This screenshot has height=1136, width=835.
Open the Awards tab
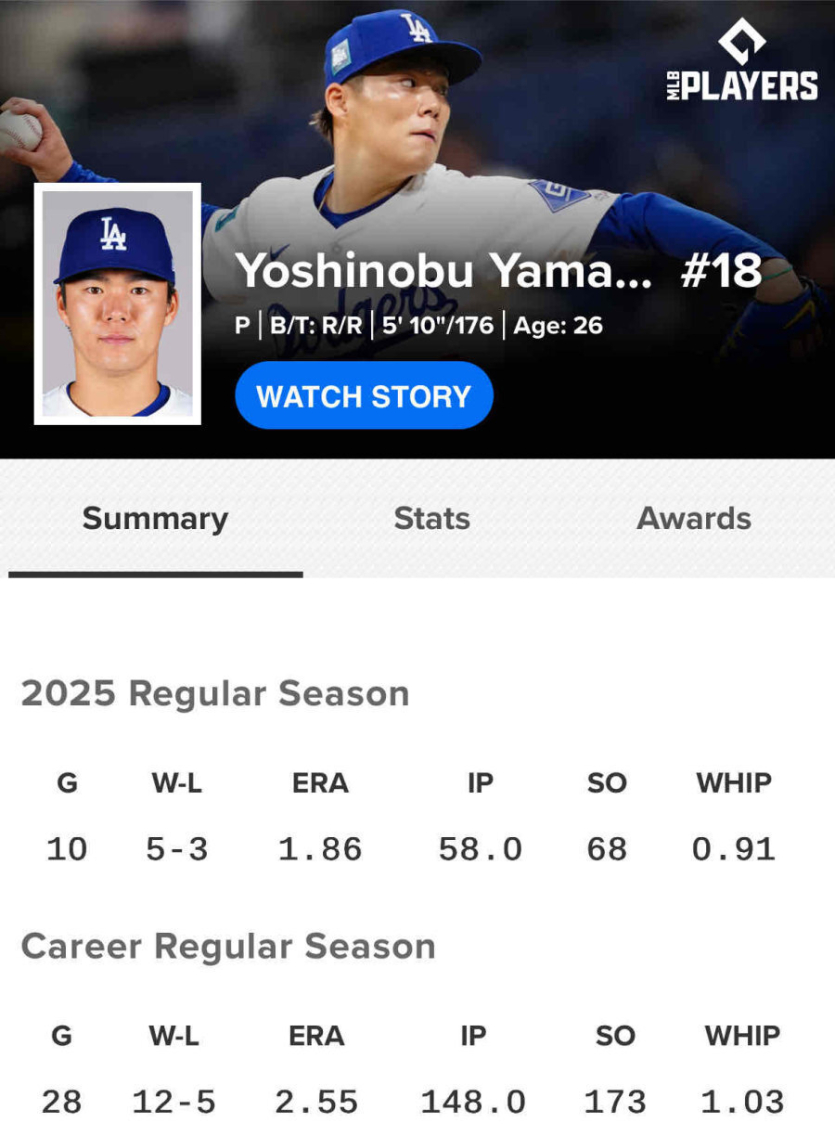pos(694,518)
